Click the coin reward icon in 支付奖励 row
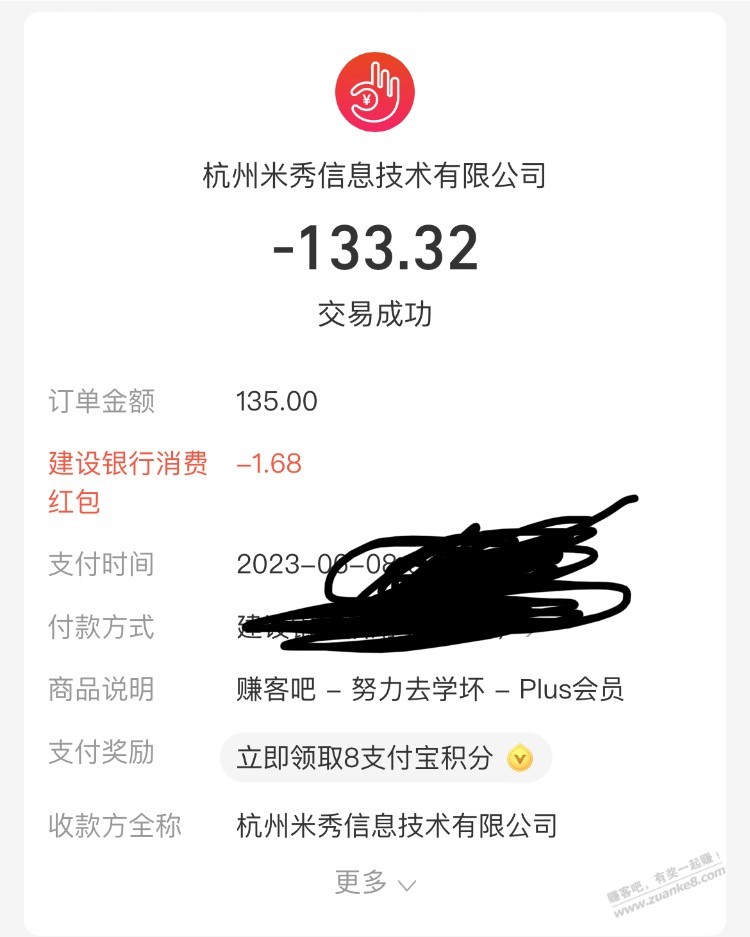 [520, 759]
